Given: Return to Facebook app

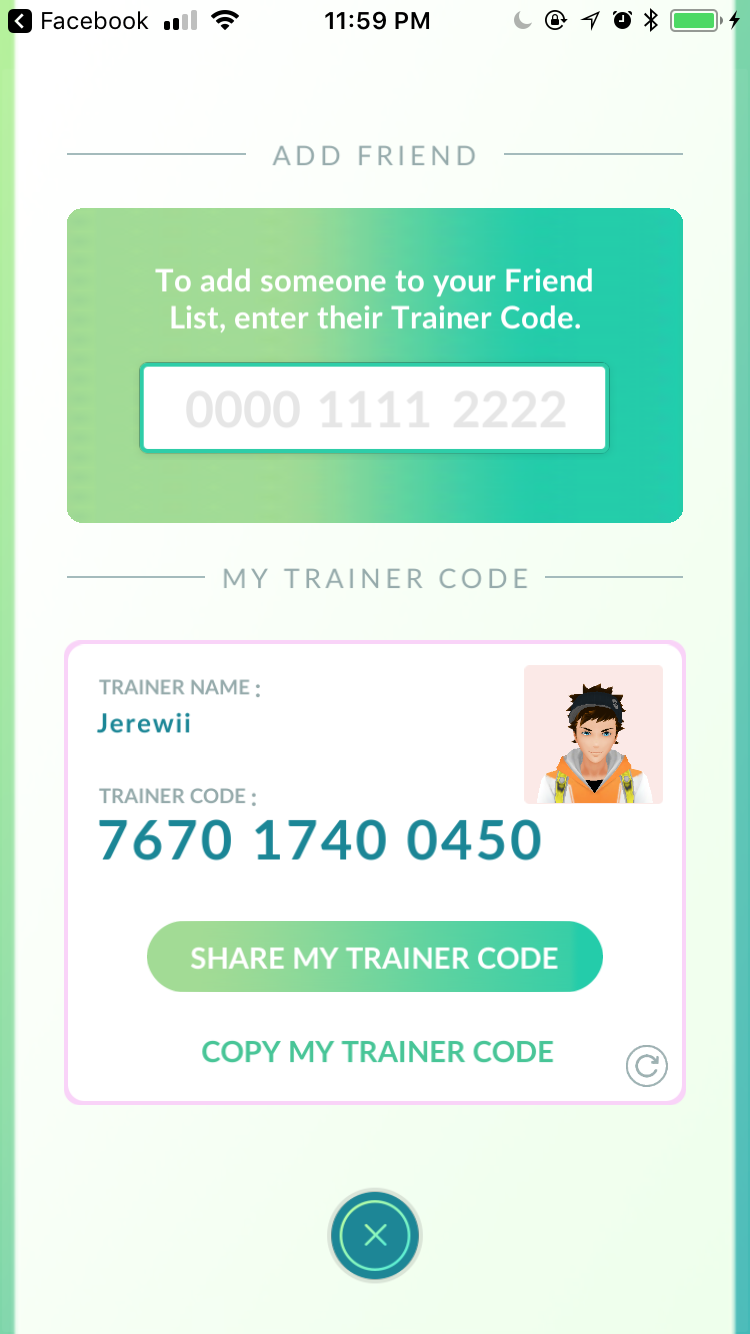Looking at the screenshot, I should pyautogui.click(x=78, y=21).
